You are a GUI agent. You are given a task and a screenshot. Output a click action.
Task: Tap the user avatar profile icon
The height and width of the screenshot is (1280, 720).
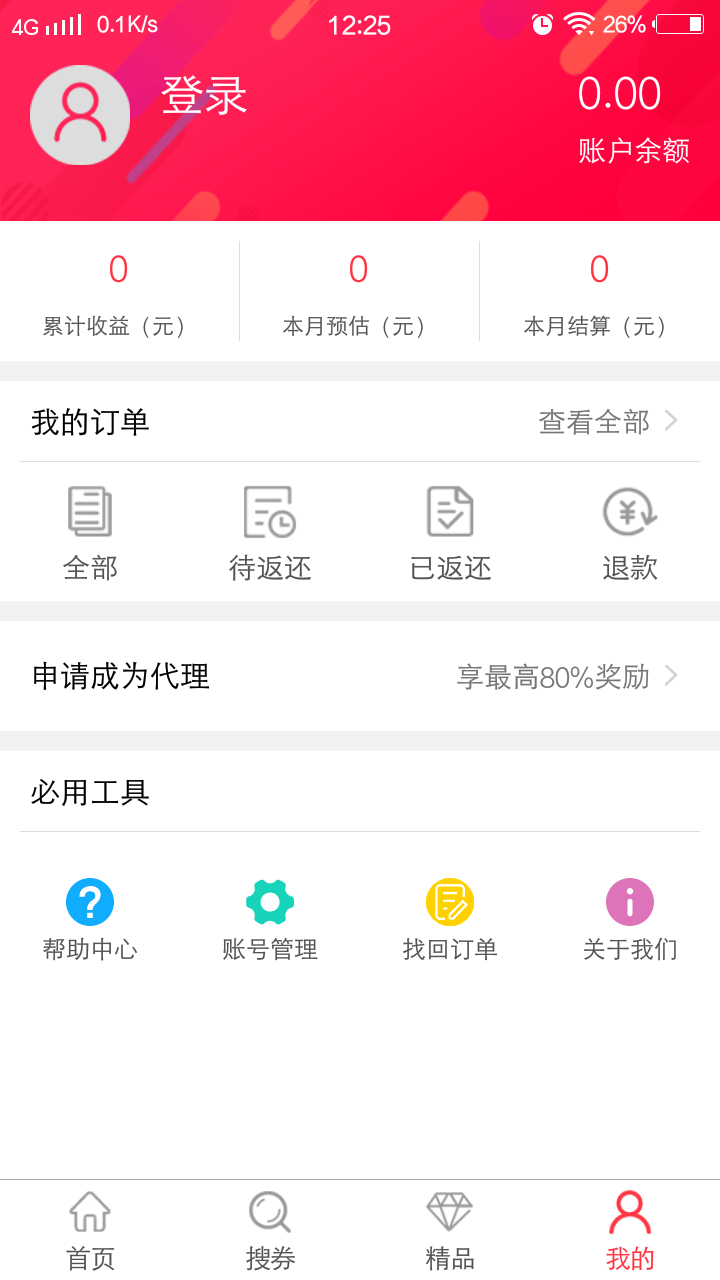tap(80, 115)
